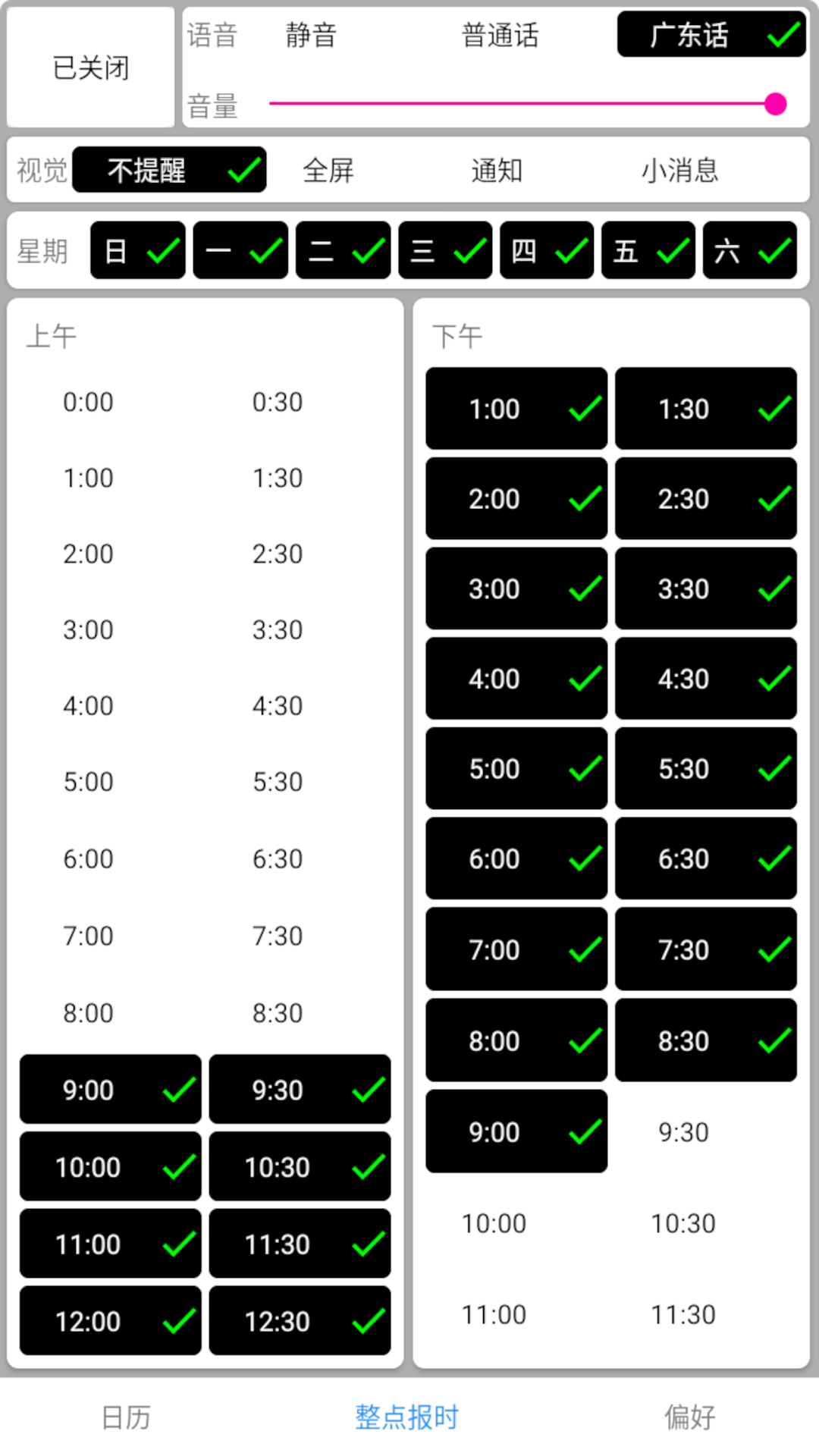Tap the 音量 volume slider
819x1456 pixels.
(x=523, y=104)
